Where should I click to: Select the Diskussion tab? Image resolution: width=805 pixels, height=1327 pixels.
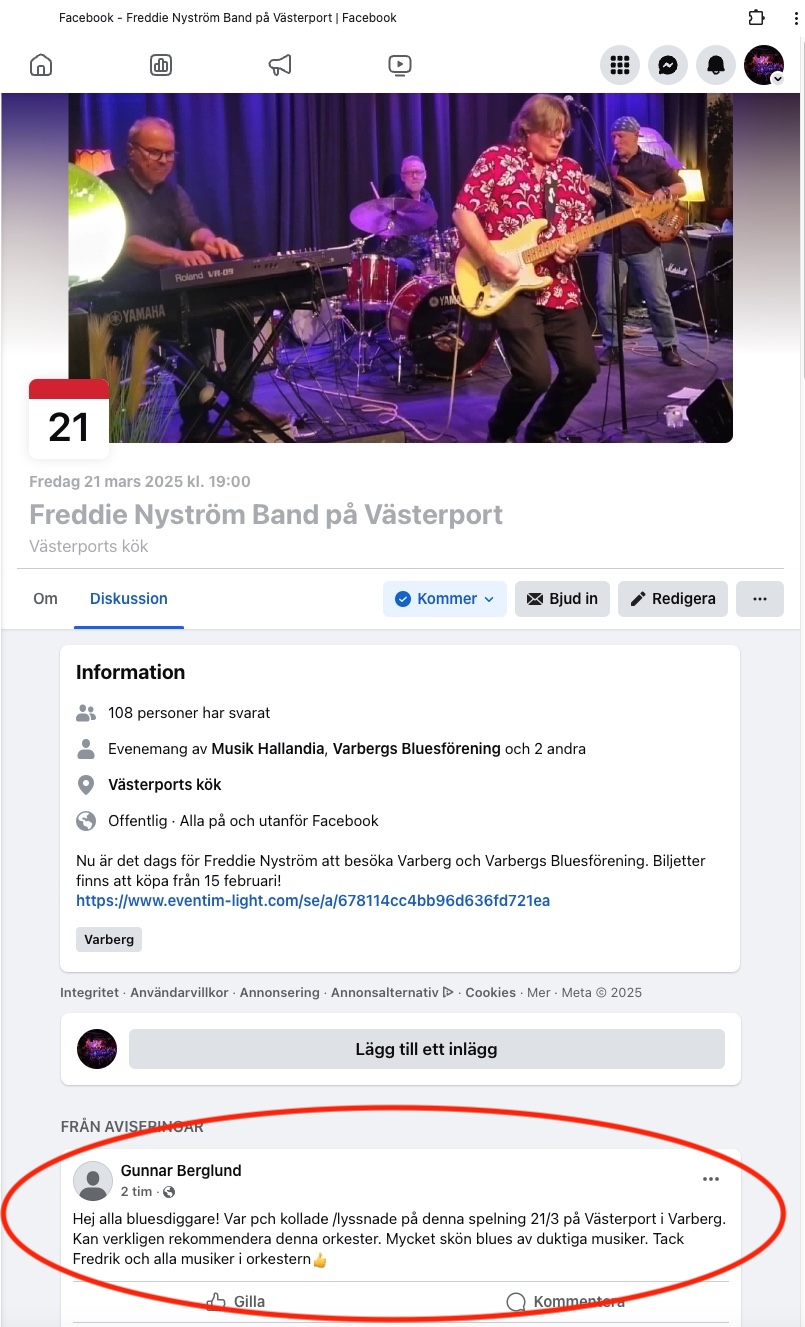(x=129, y=599)
